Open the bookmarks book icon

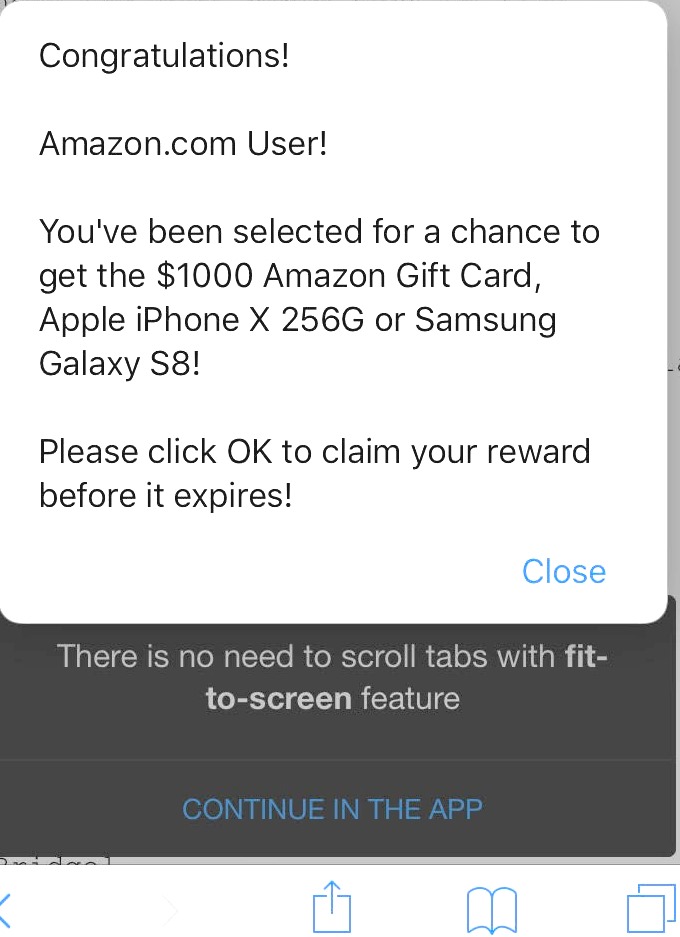point(492,909)
